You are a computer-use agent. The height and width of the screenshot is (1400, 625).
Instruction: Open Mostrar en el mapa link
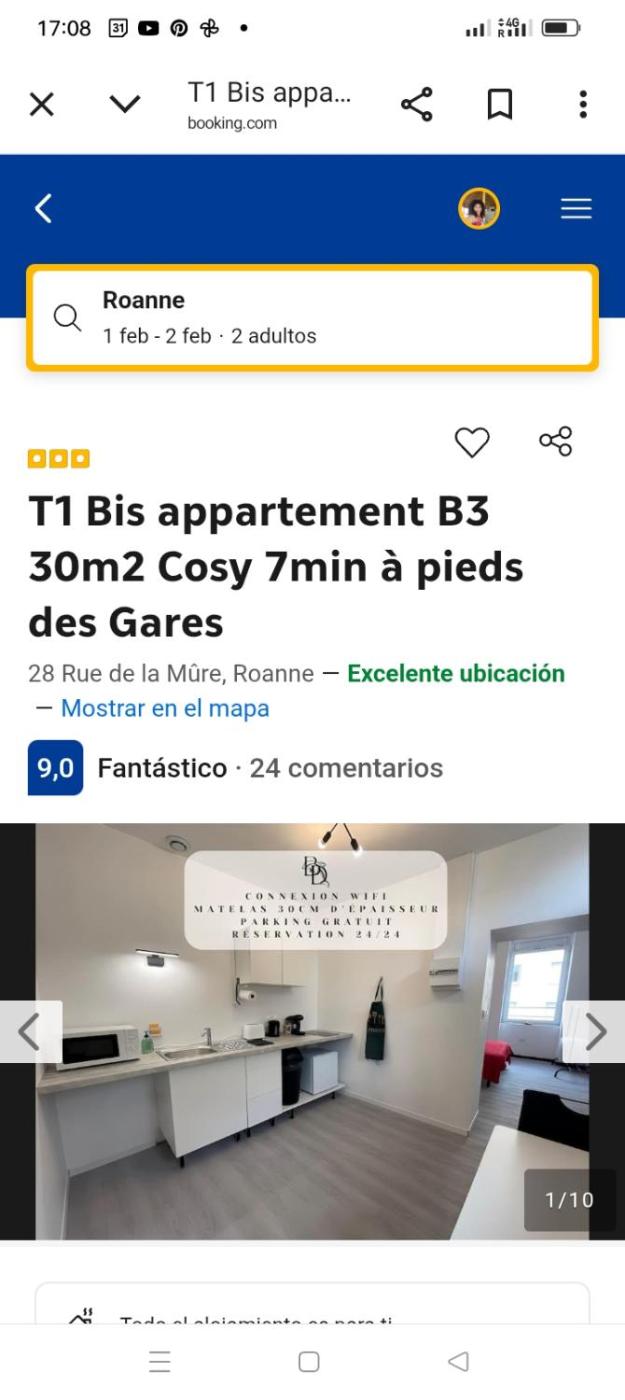[x=165, y=708]
